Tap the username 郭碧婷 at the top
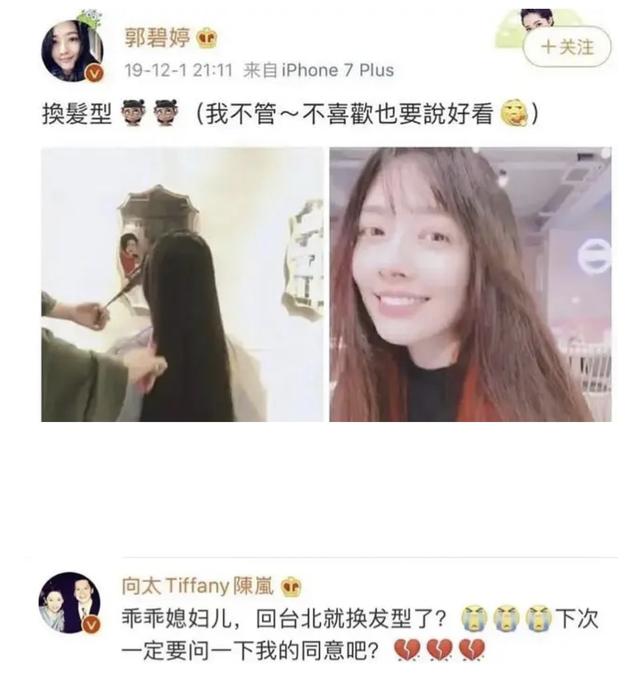The image size is (640, 697). (x=156, y=39)
